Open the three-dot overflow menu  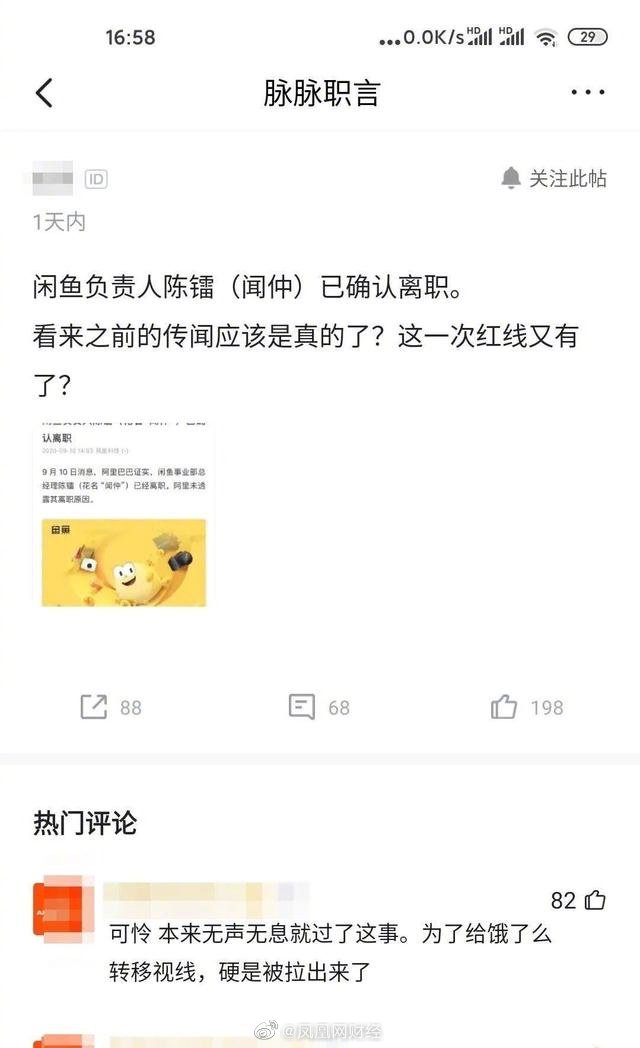588,93
